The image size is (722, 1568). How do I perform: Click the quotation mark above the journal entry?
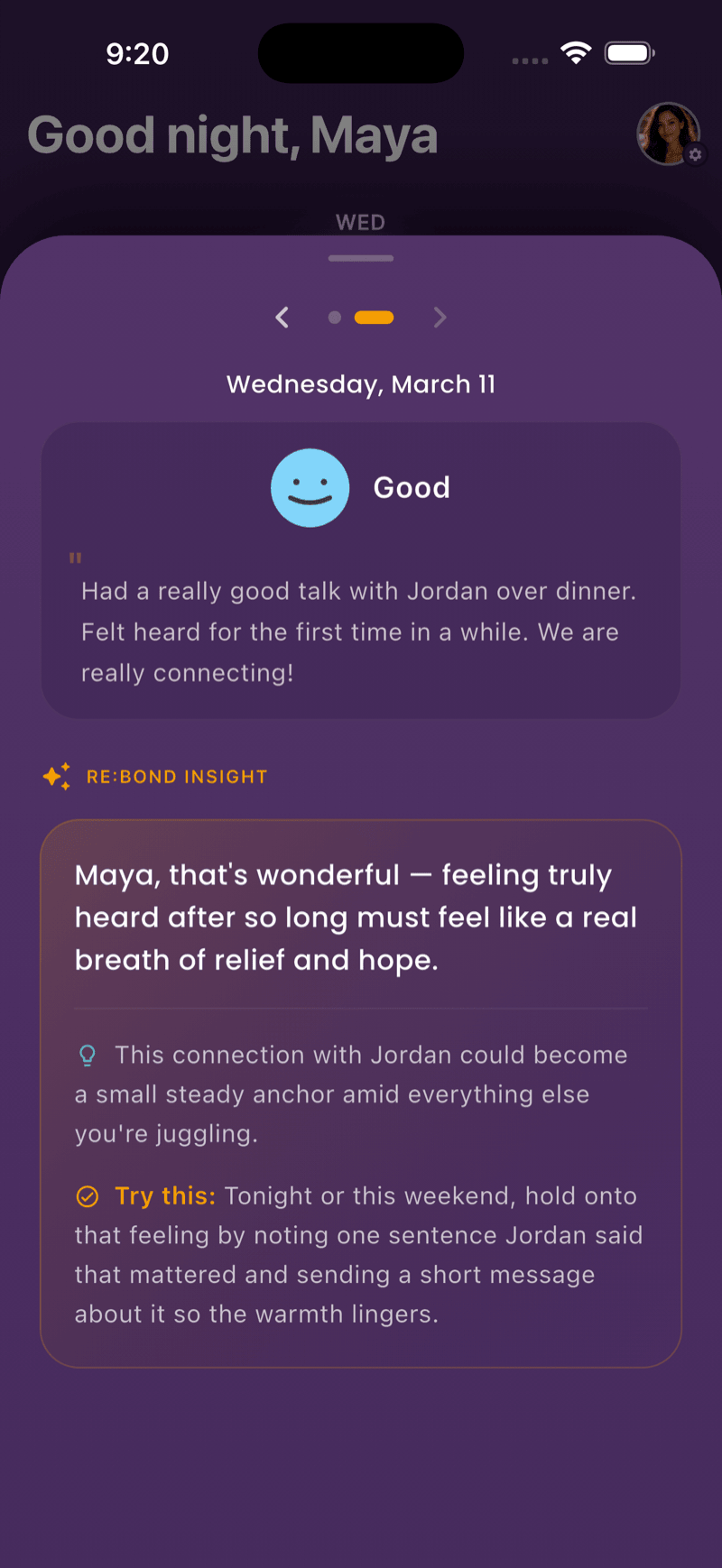[x=76, y=558]
